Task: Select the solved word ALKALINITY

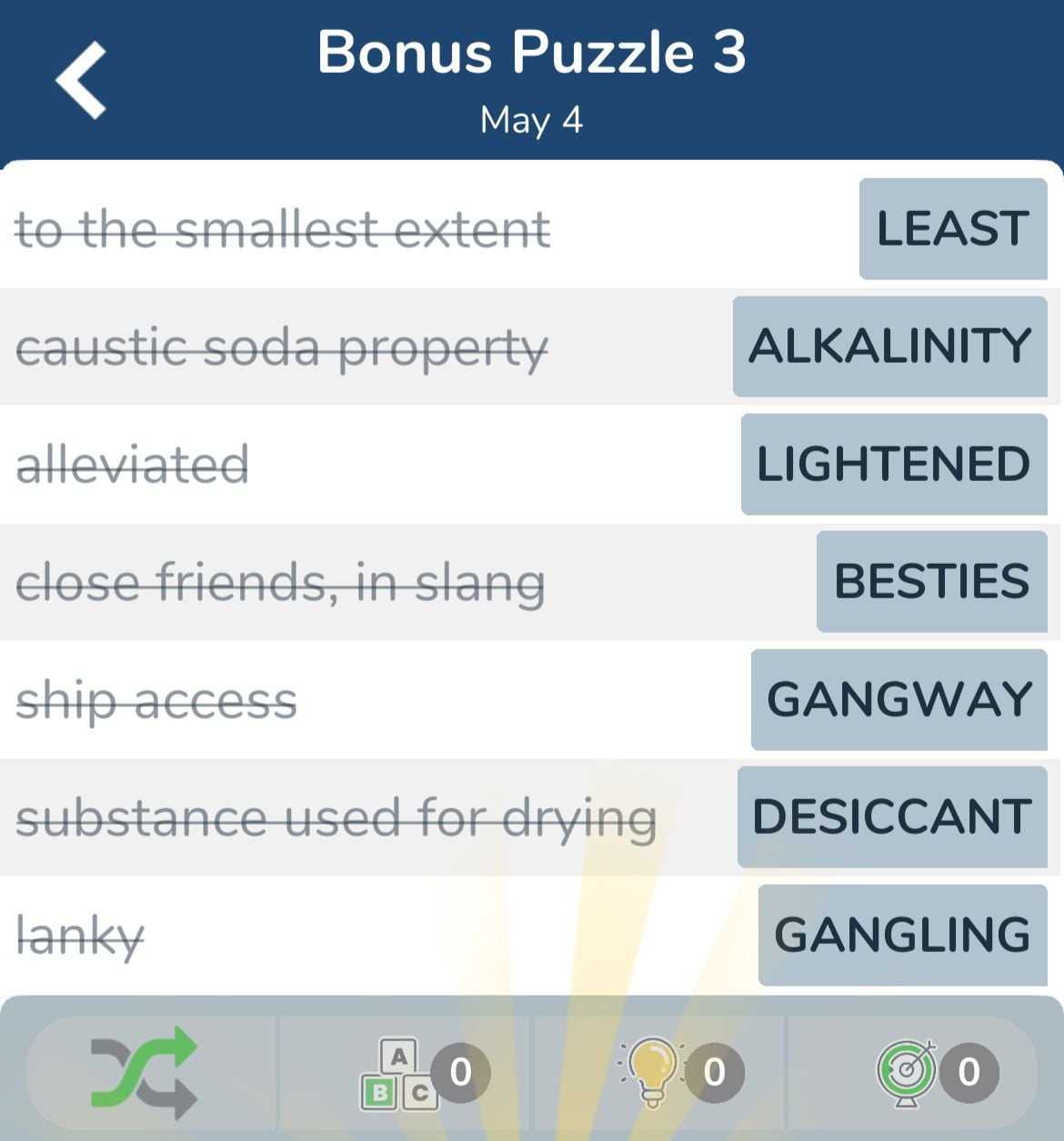Action: 889,346
